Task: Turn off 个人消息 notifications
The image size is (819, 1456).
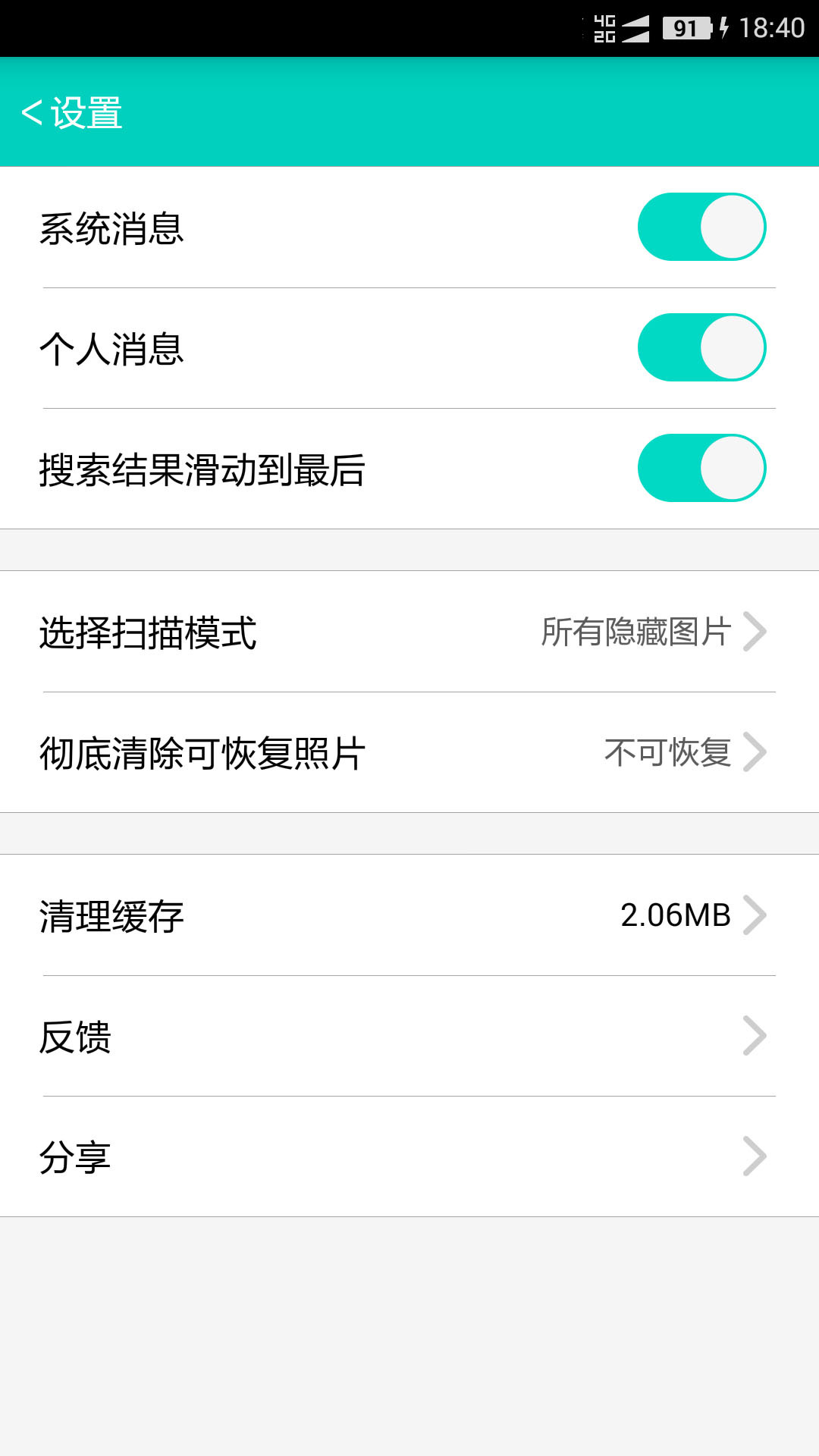Action: [x=700, y=347]
